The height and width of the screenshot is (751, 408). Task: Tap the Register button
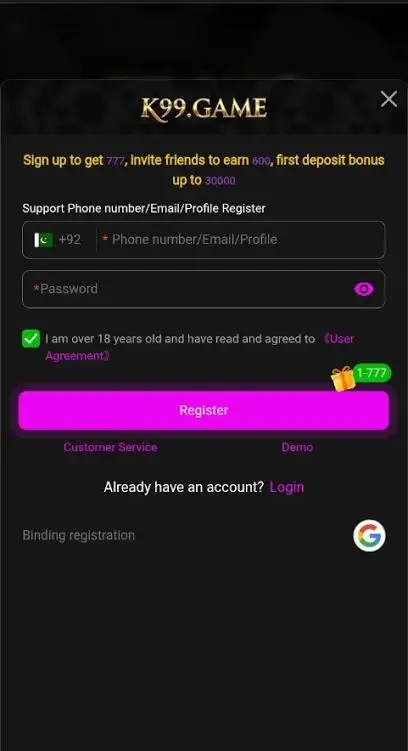coord(204,410)
